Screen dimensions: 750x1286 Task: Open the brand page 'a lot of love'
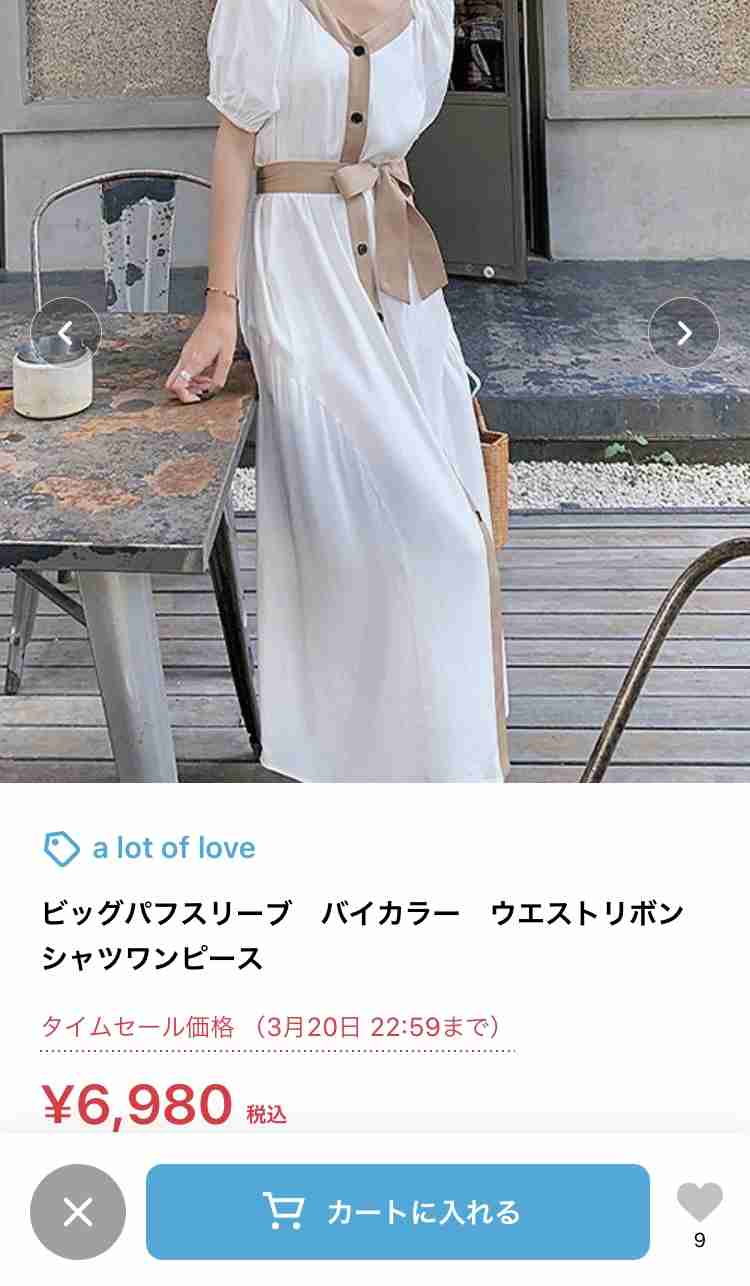pos(172,848)
